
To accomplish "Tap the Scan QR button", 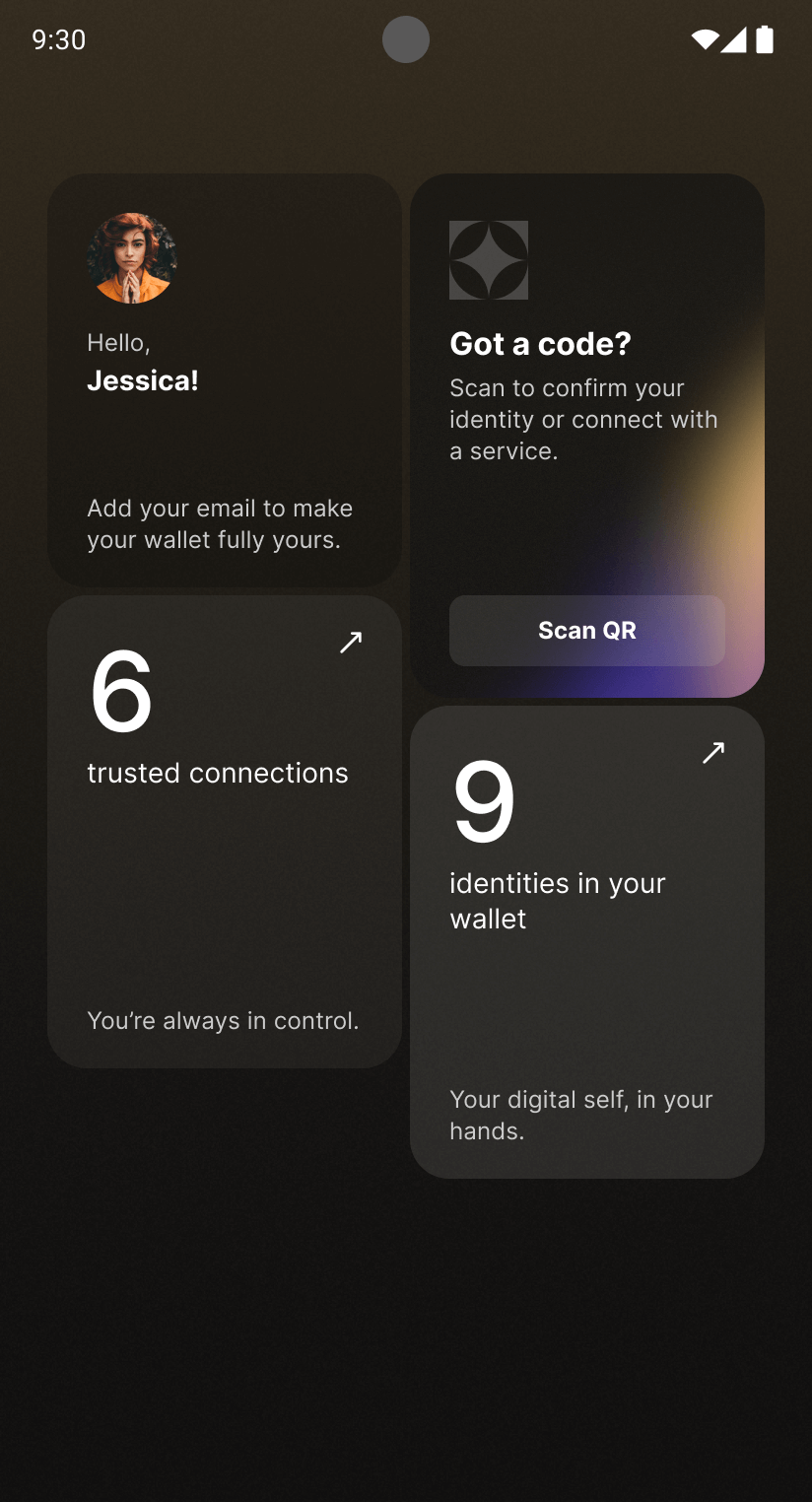I will tap(587, 631).
